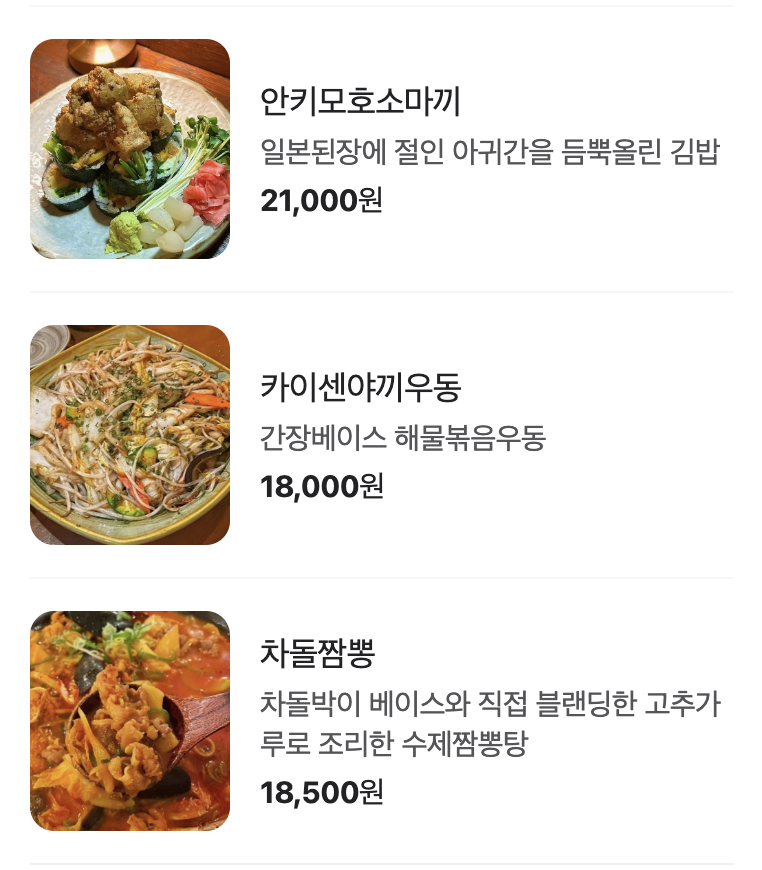Tap the 차돌짬뽕 dish thumbnail
The image size is (762, 870).
click(130, 721)
